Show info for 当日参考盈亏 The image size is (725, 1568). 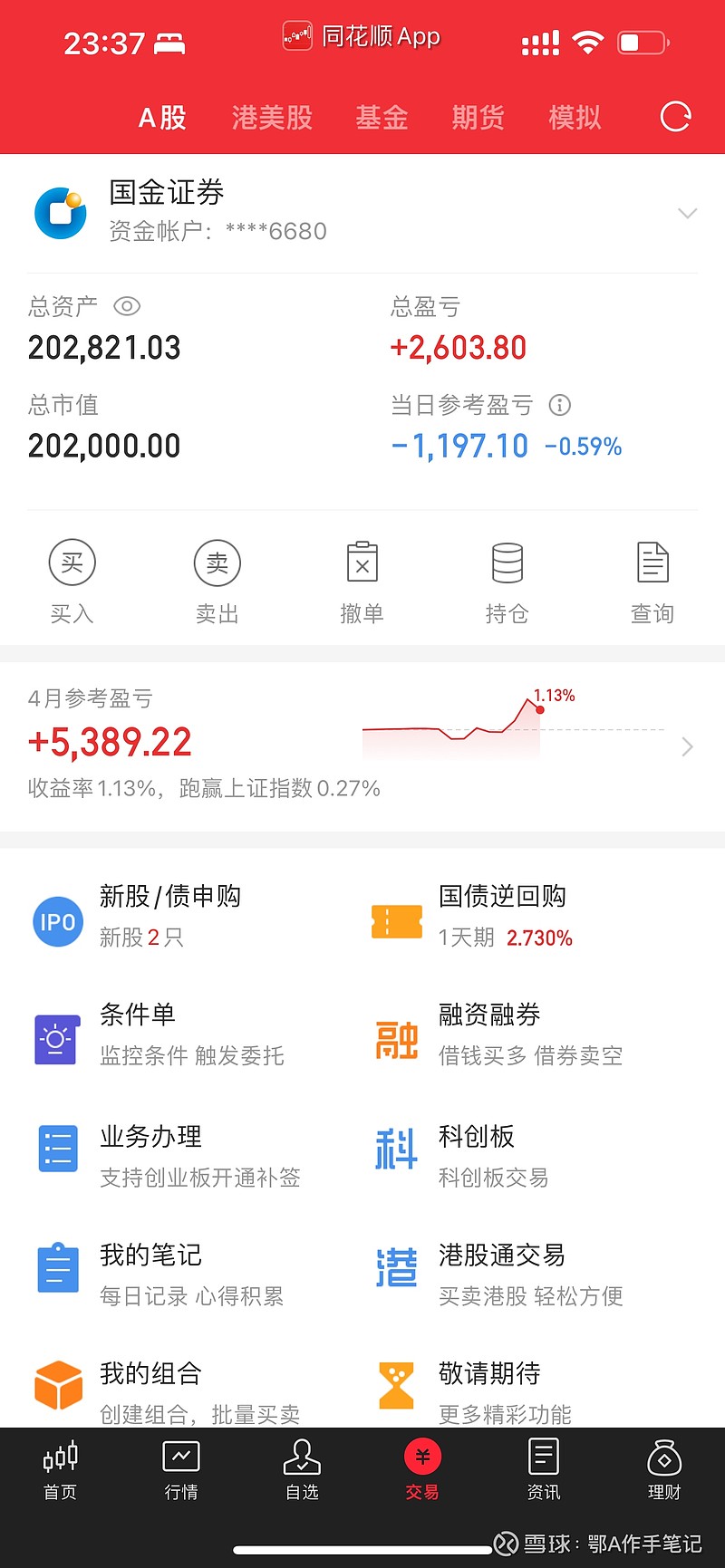click(x=560, y=405)
